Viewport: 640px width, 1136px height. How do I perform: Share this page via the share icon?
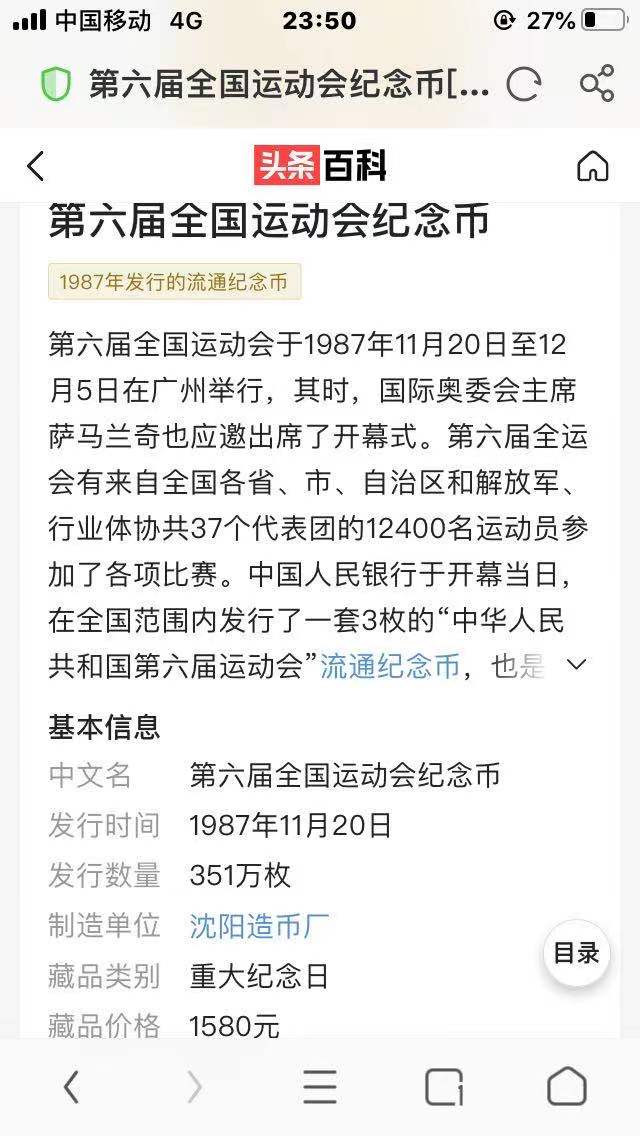click(596, 84)
